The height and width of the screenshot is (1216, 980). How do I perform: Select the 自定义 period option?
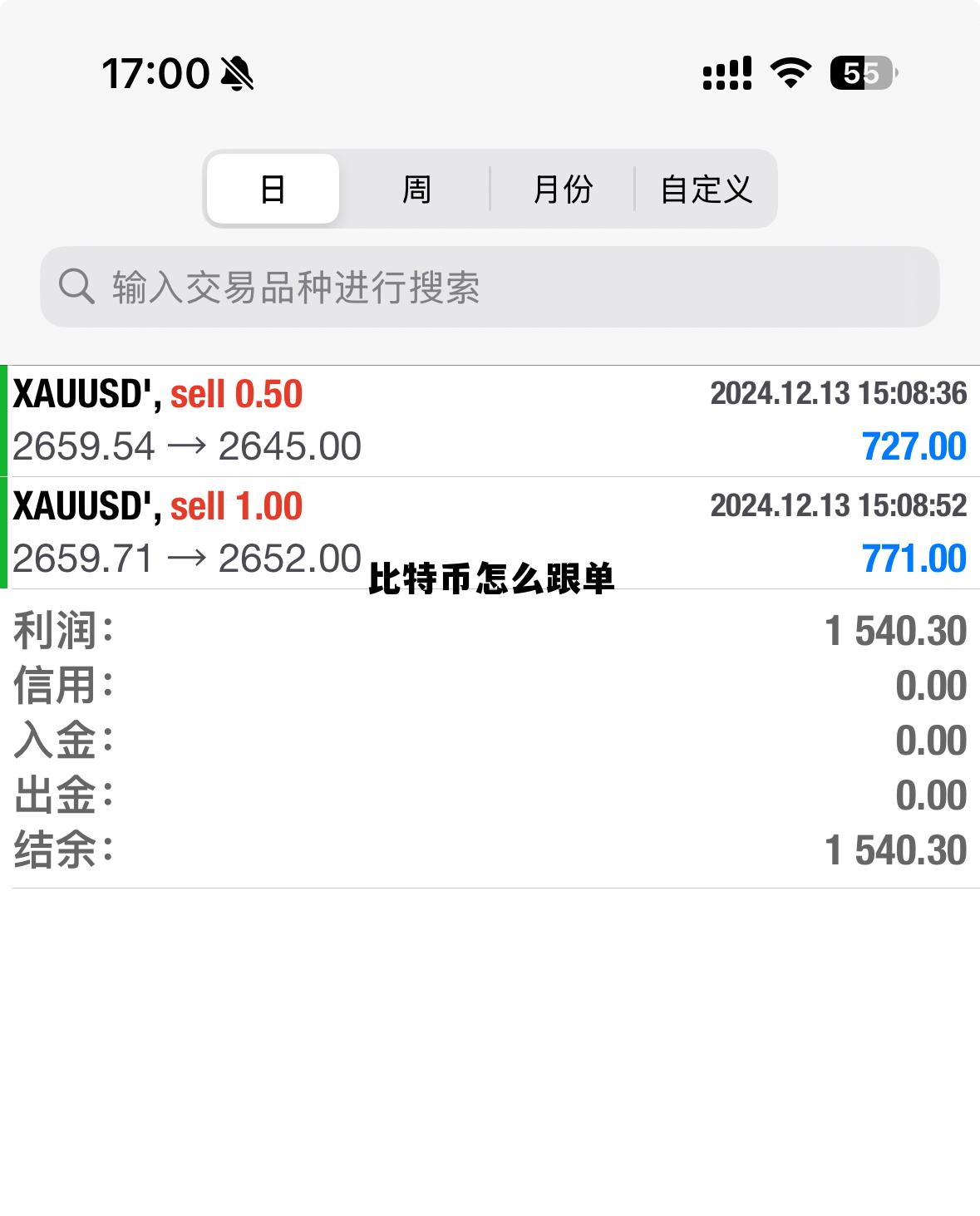(x=707, y=189)
